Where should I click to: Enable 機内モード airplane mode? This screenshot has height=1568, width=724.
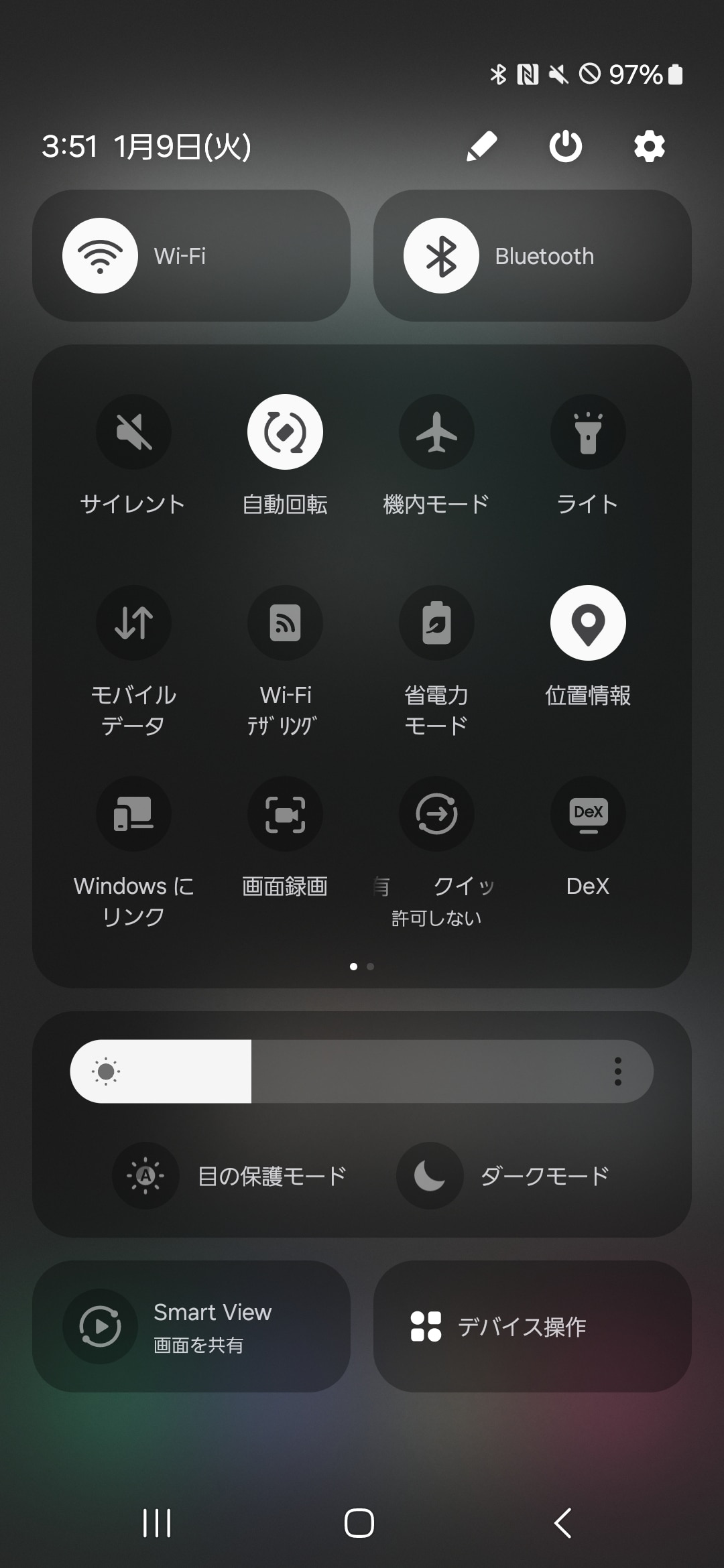[436, 432]
